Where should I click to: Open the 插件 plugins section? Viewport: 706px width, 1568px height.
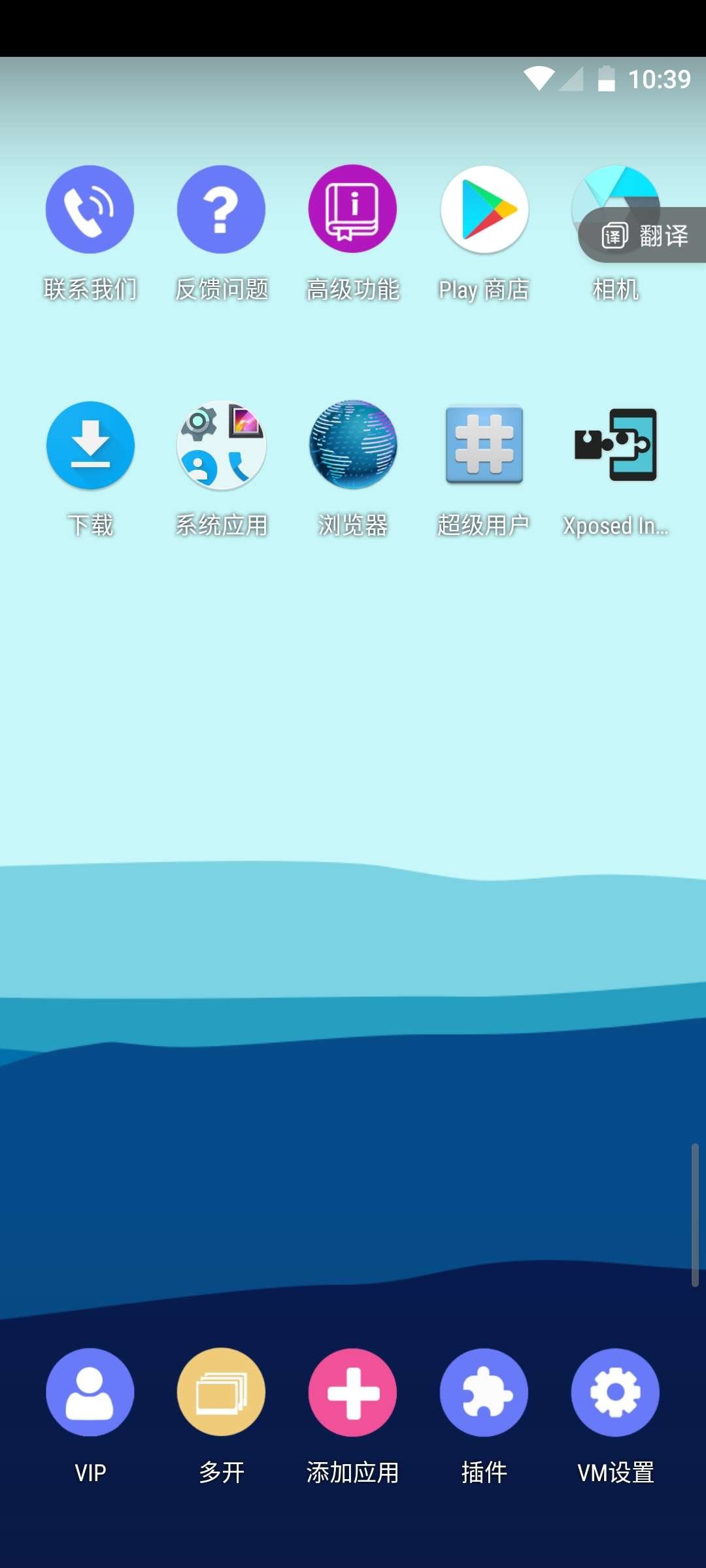[x=484, y=1392]
